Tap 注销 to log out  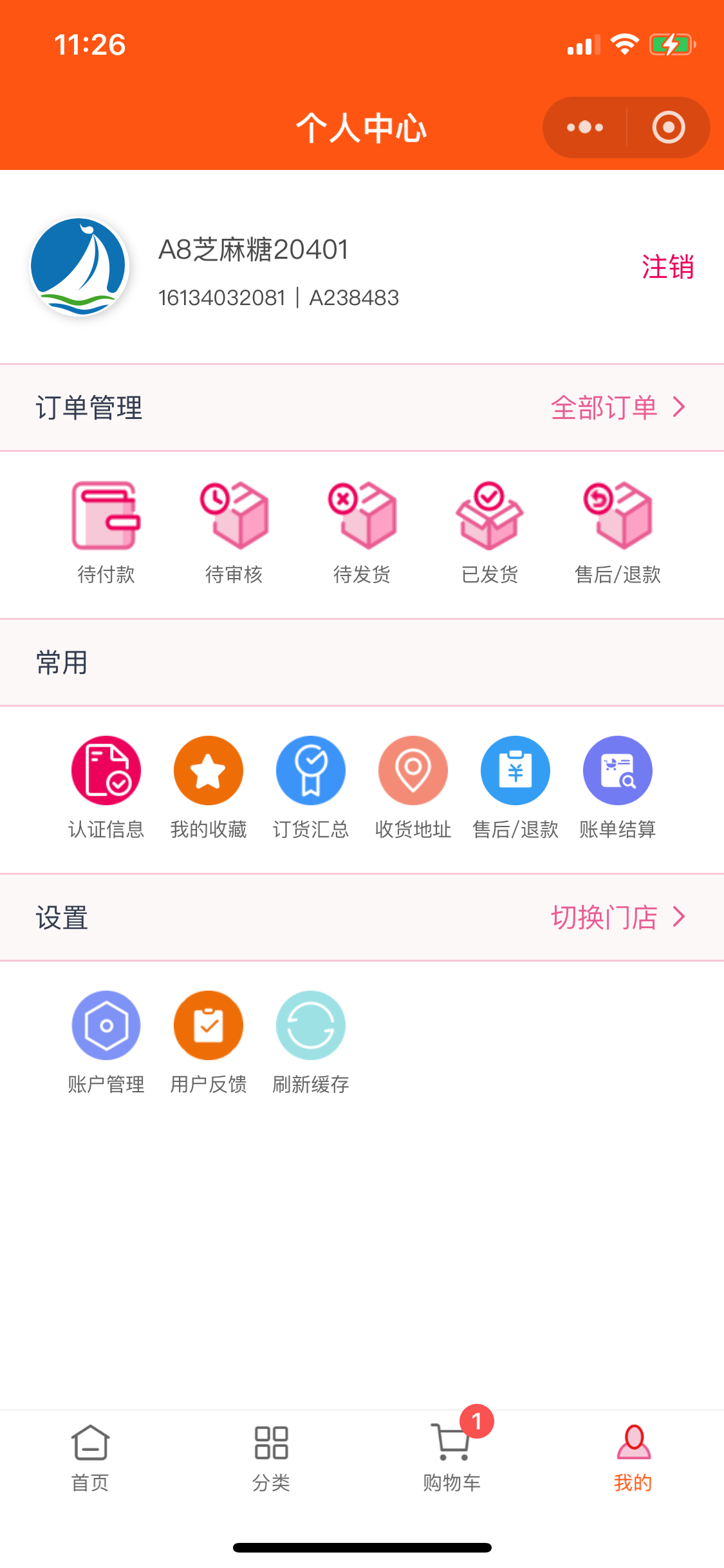[667, 266]
